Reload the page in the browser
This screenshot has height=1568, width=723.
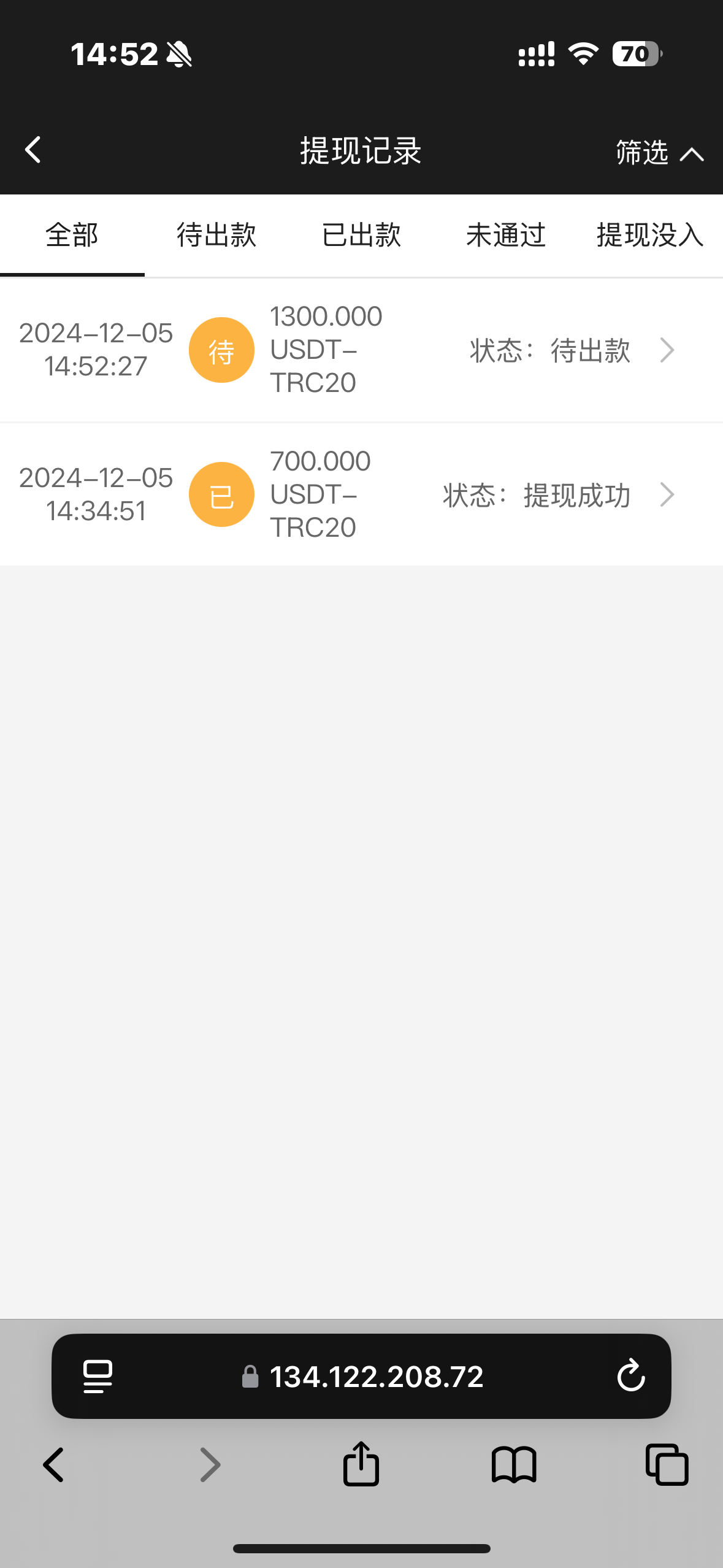[x=630, y=1376]
